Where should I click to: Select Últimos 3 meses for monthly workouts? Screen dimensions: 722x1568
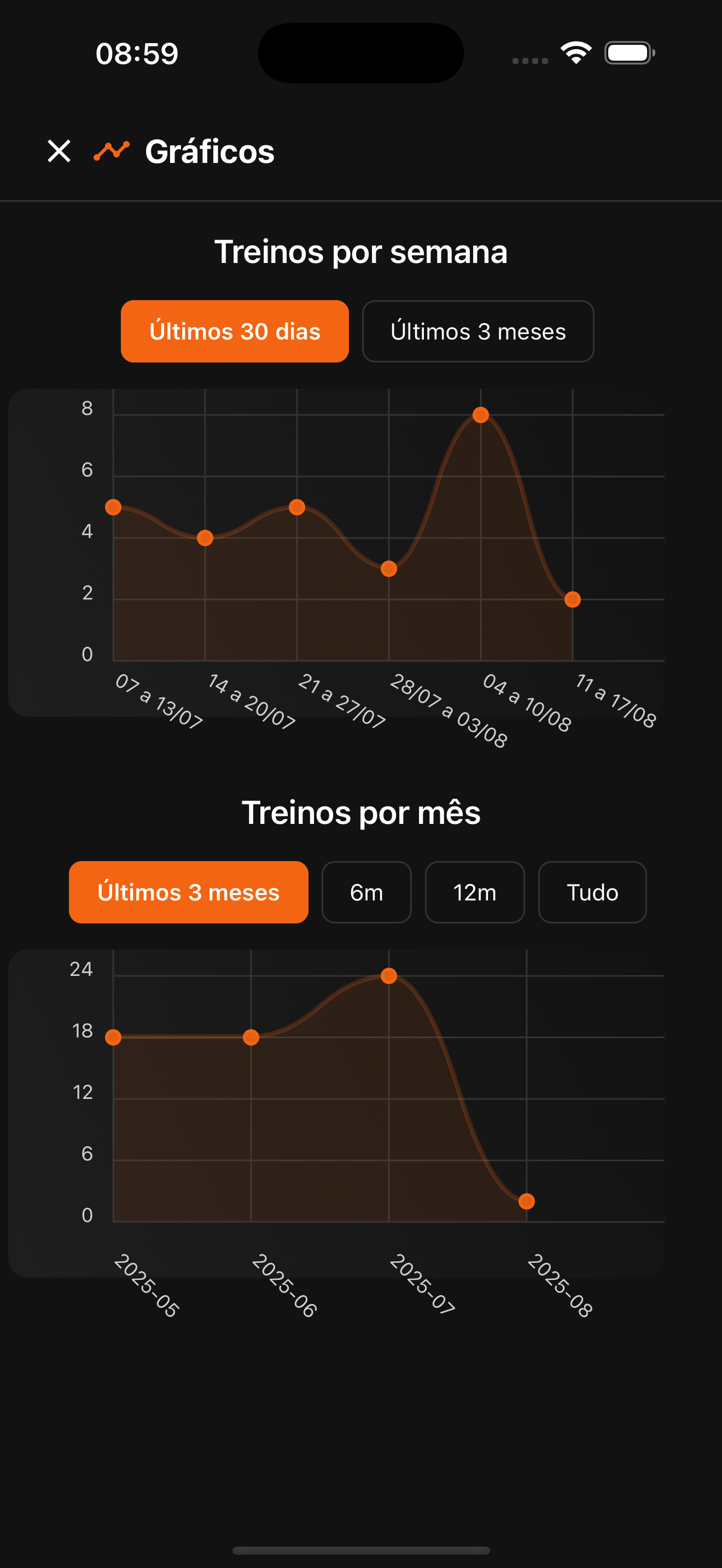tap(188, 892)
